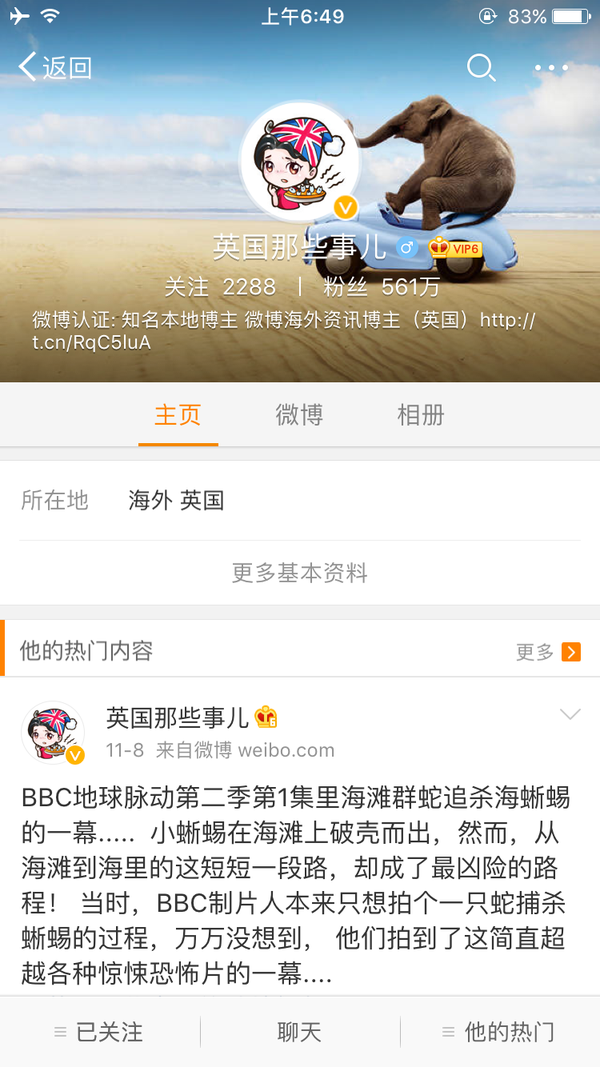Open 更多基本资料 profile details
The image size is (600, 1067).
pos(300,573)
